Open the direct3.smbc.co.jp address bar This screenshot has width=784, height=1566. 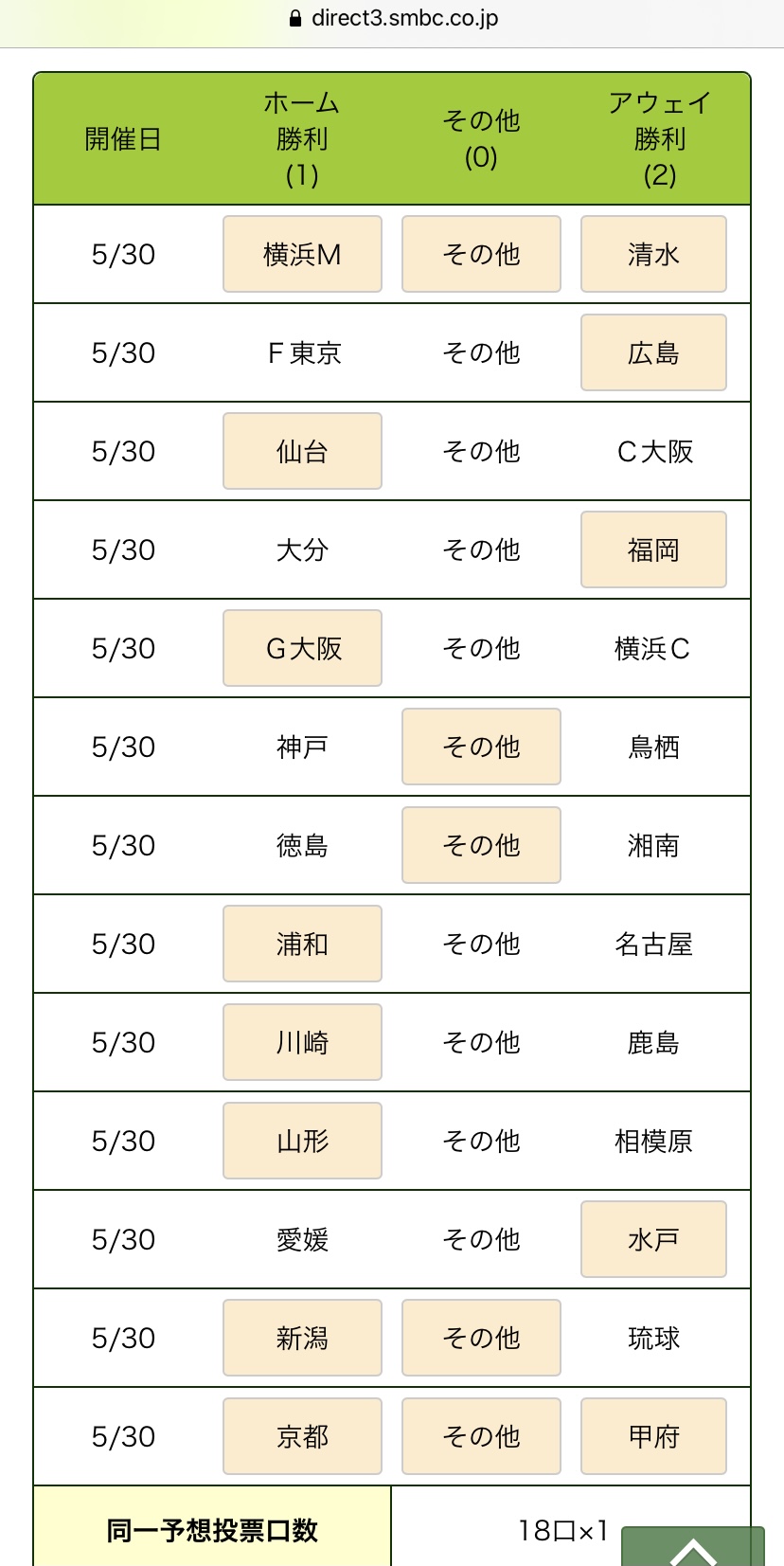[x=392, y=18]
